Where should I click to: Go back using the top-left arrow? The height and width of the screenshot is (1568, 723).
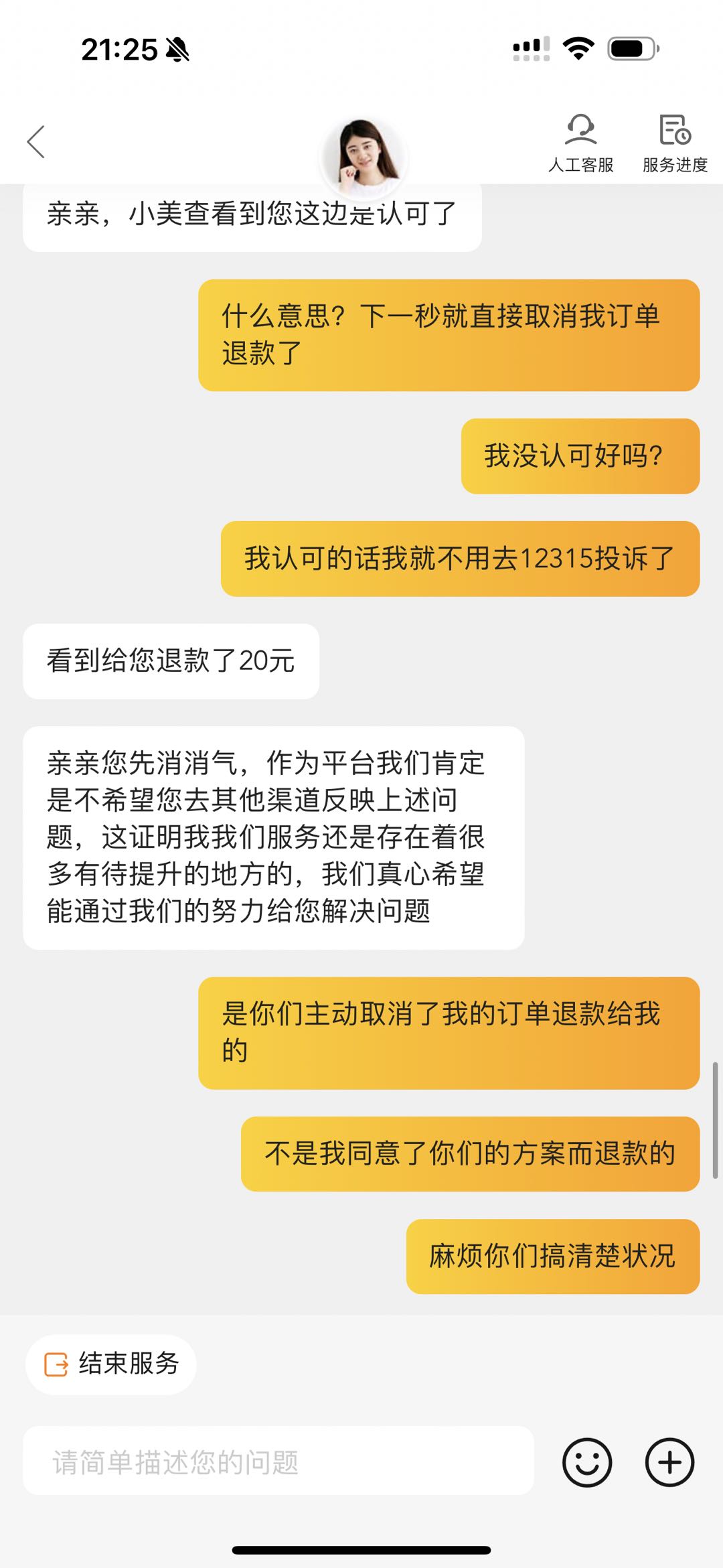tap(36, 142)
